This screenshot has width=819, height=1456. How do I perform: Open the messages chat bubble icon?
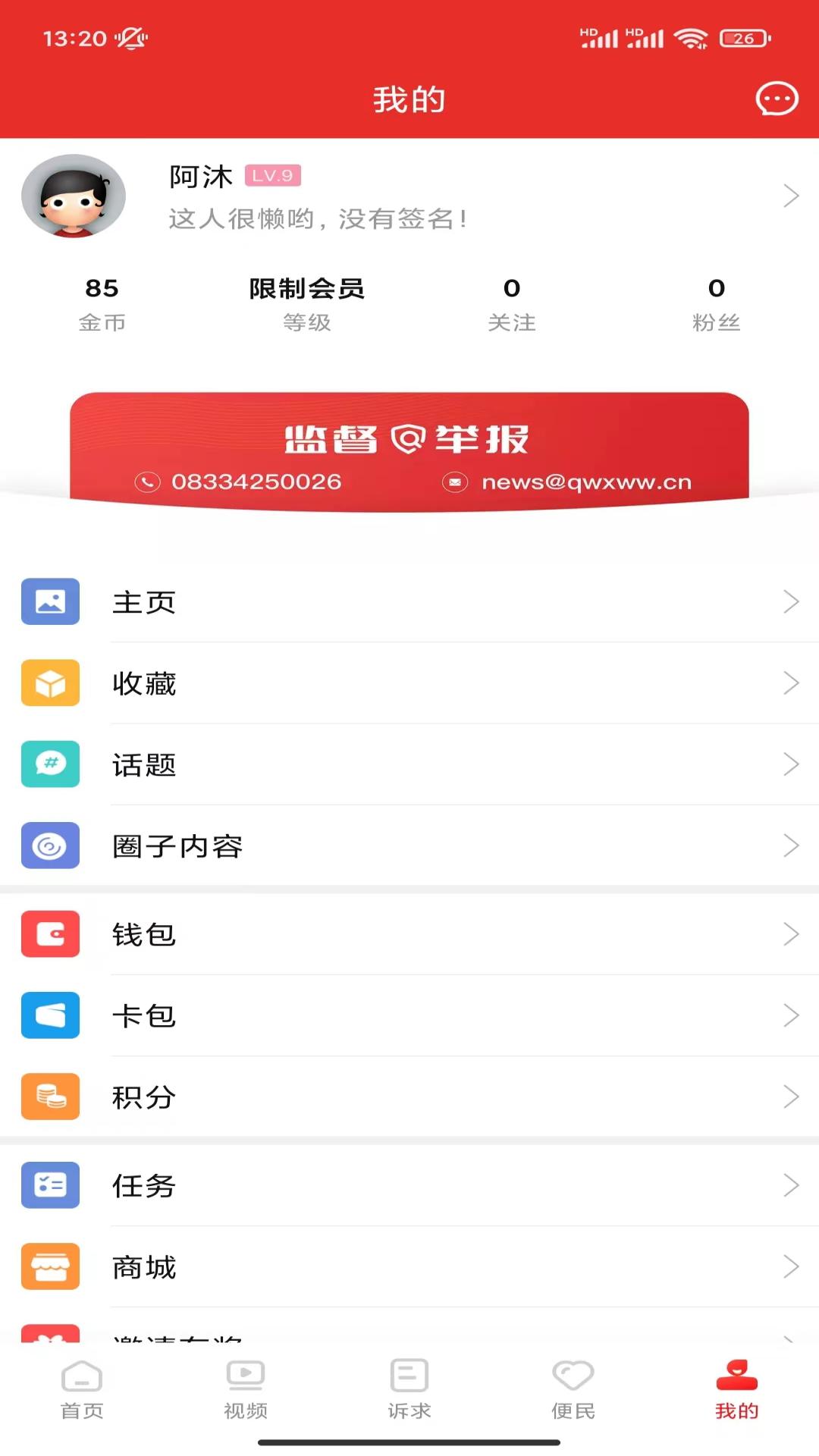point(777,99)
